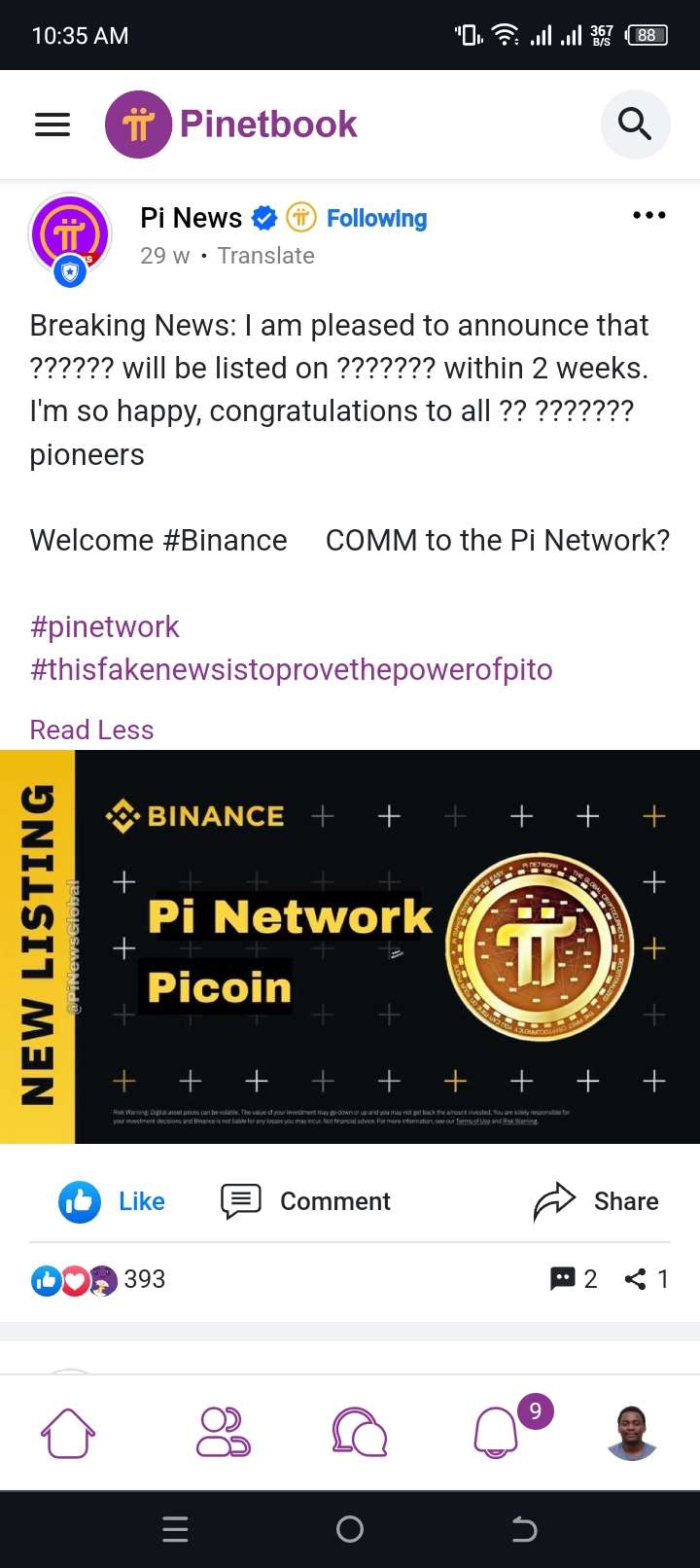The width and height of the screenshot is (700, 1568).
Task: Open the search magnifier icon
Action: coord(635,125)
